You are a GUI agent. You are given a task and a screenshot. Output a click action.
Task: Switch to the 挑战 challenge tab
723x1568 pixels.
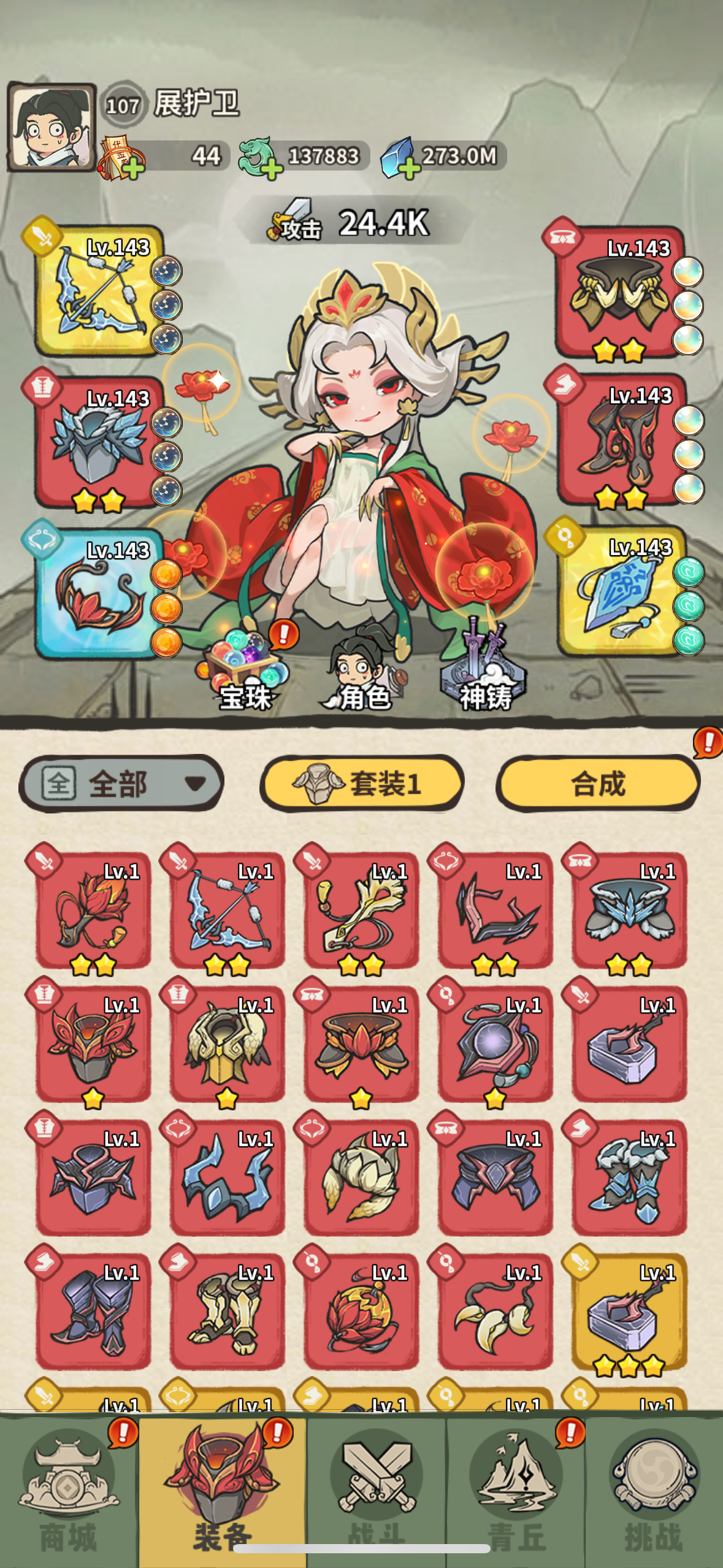[x=654, y=1491]
